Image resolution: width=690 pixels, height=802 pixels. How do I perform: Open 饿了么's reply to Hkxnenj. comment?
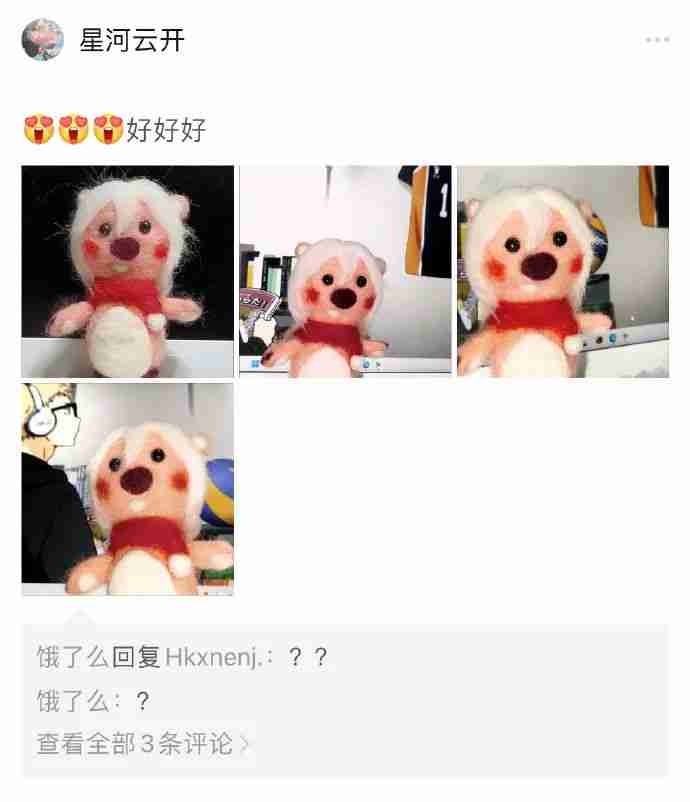click(x=181, y=657)
